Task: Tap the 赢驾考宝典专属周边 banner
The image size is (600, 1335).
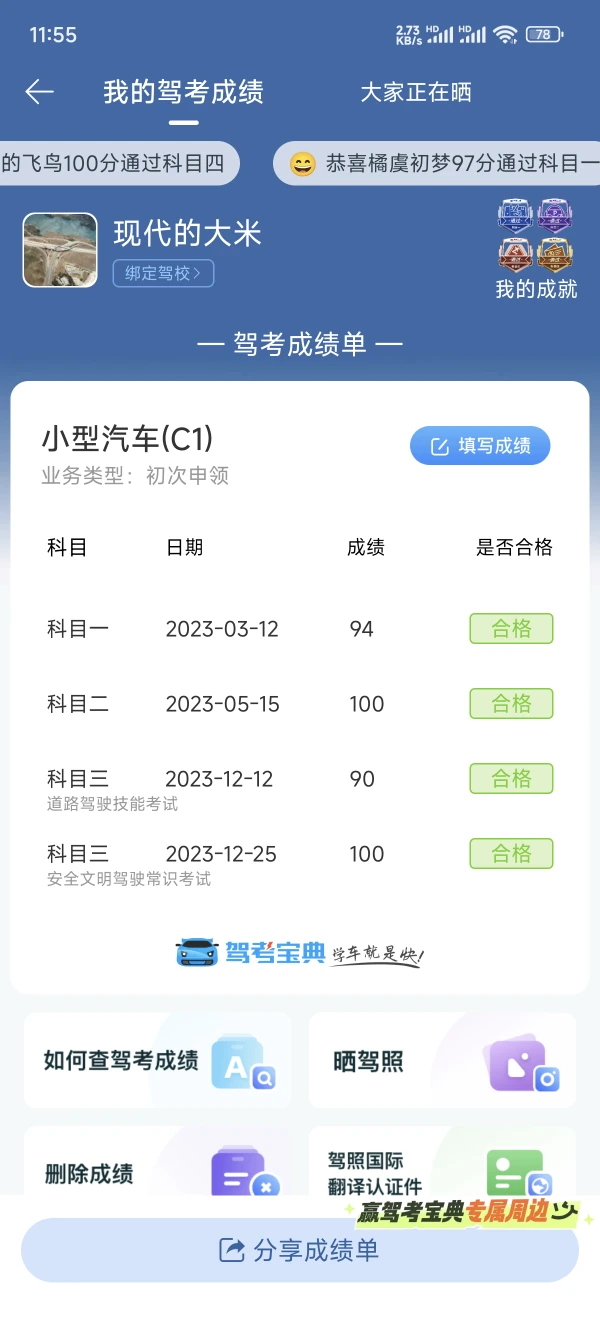Action: pos(468,1212)
